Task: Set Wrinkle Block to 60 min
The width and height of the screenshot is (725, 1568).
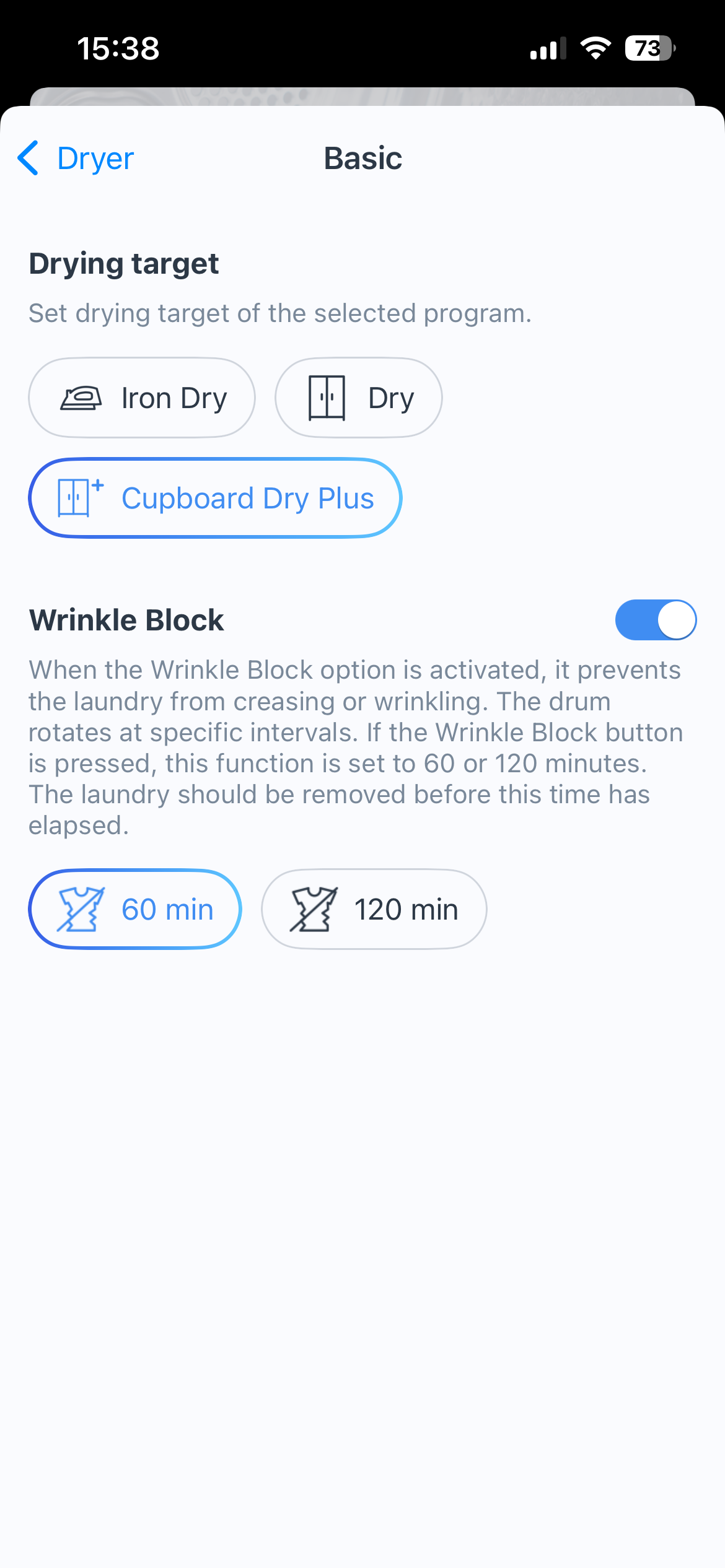Action: coord(135,909)
